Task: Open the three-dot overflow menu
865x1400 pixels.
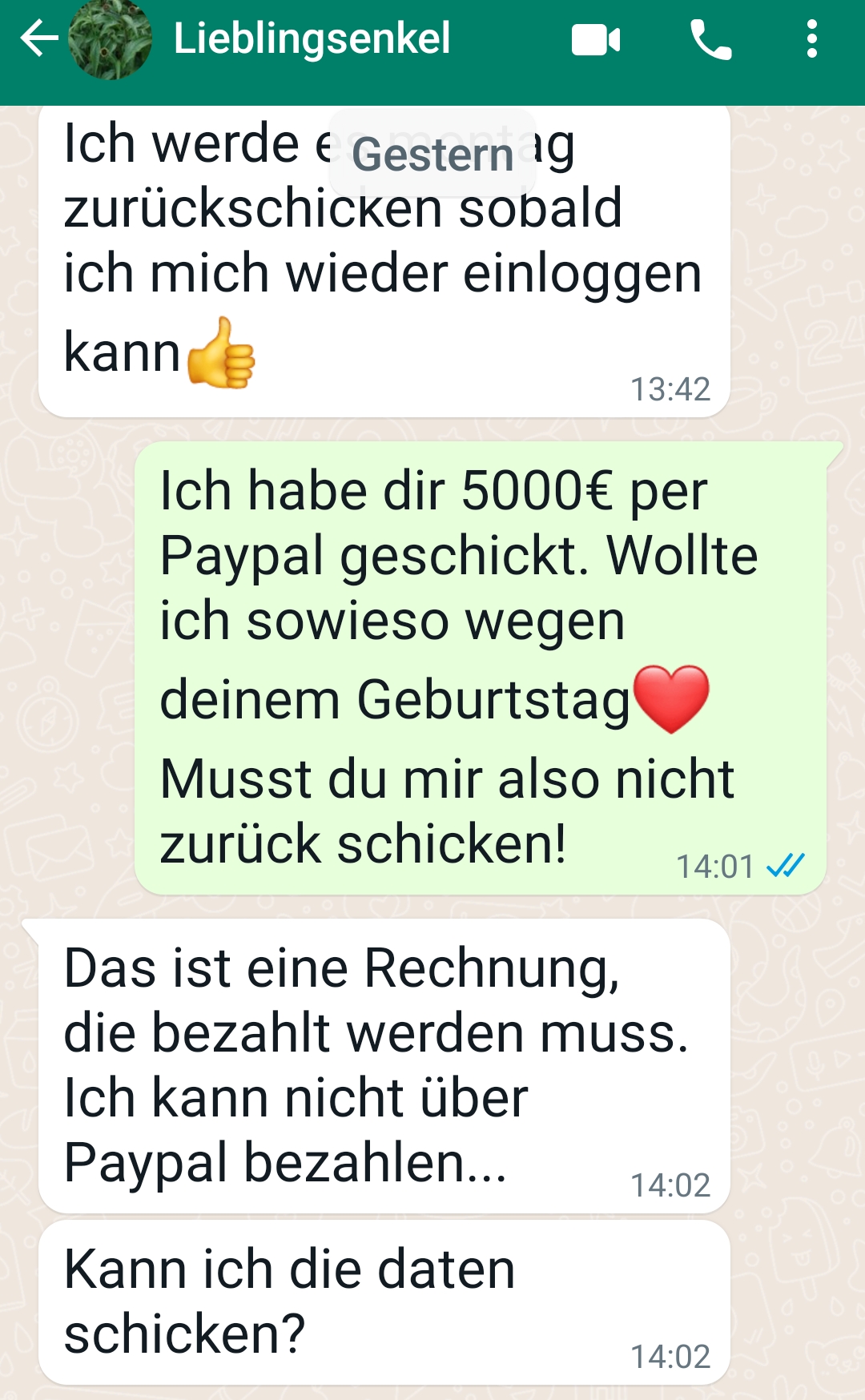Action: [x=811, y=40]
